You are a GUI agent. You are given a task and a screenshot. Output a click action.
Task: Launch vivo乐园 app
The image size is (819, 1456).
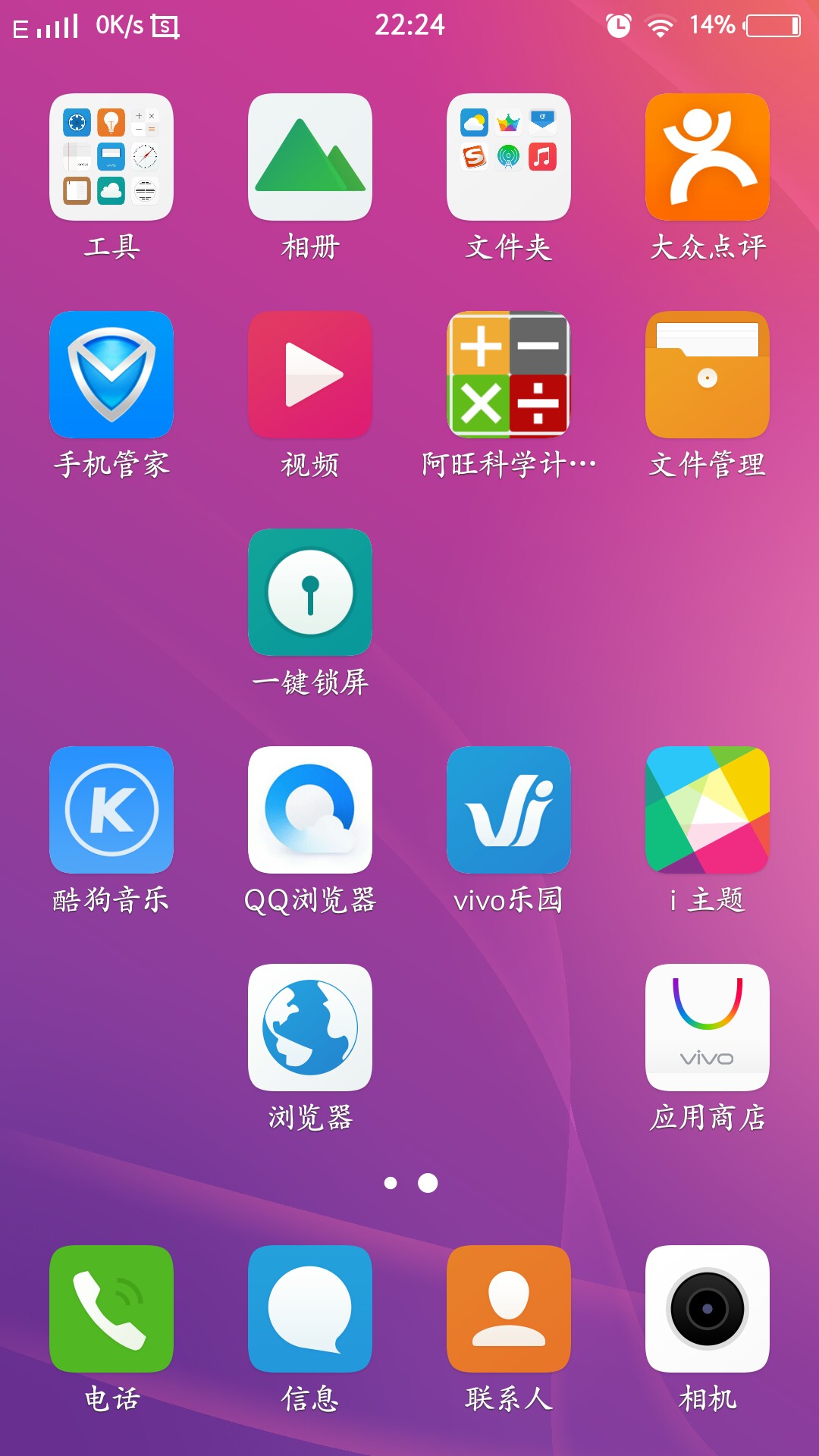click(x=509, y=810)
